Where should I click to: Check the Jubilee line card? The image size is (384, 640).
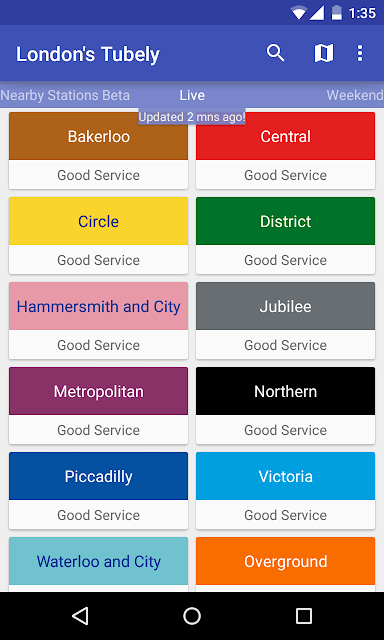pos(285,320)
